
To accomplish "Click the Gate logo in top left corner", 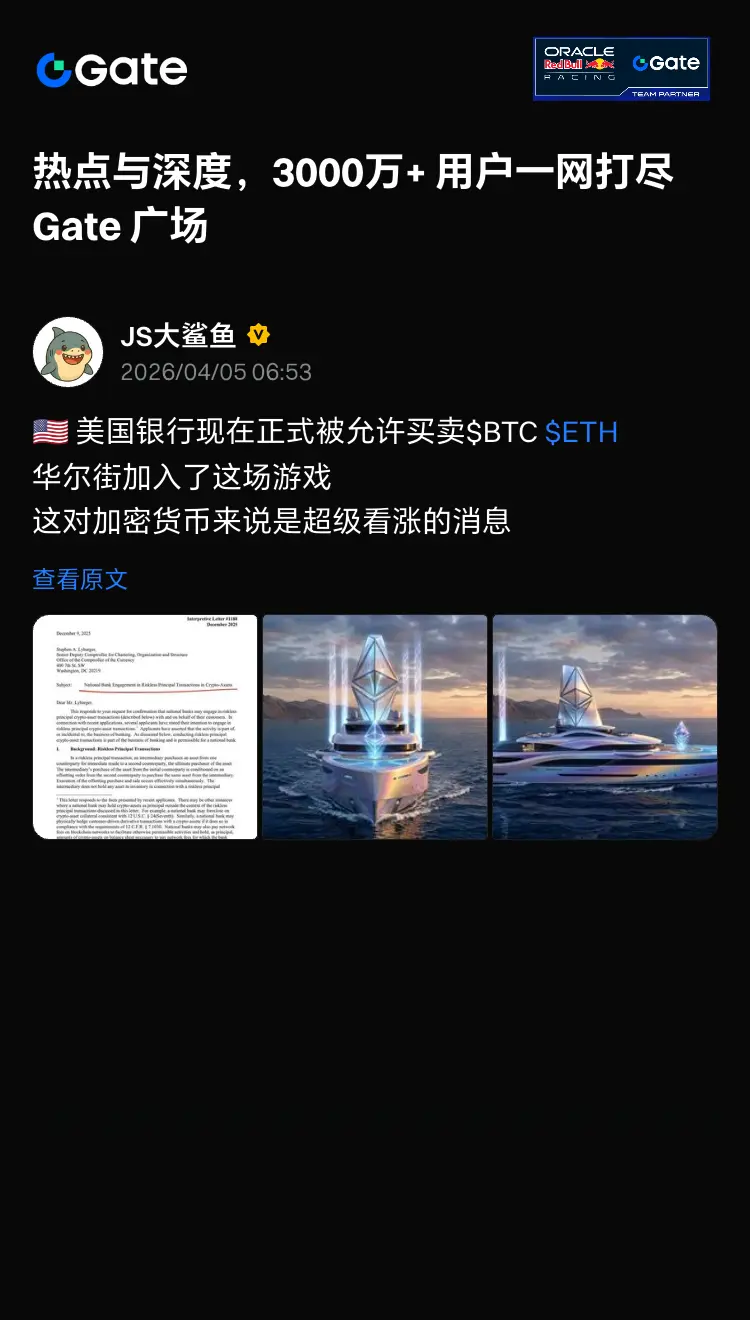I will click(x=110, y=70).
